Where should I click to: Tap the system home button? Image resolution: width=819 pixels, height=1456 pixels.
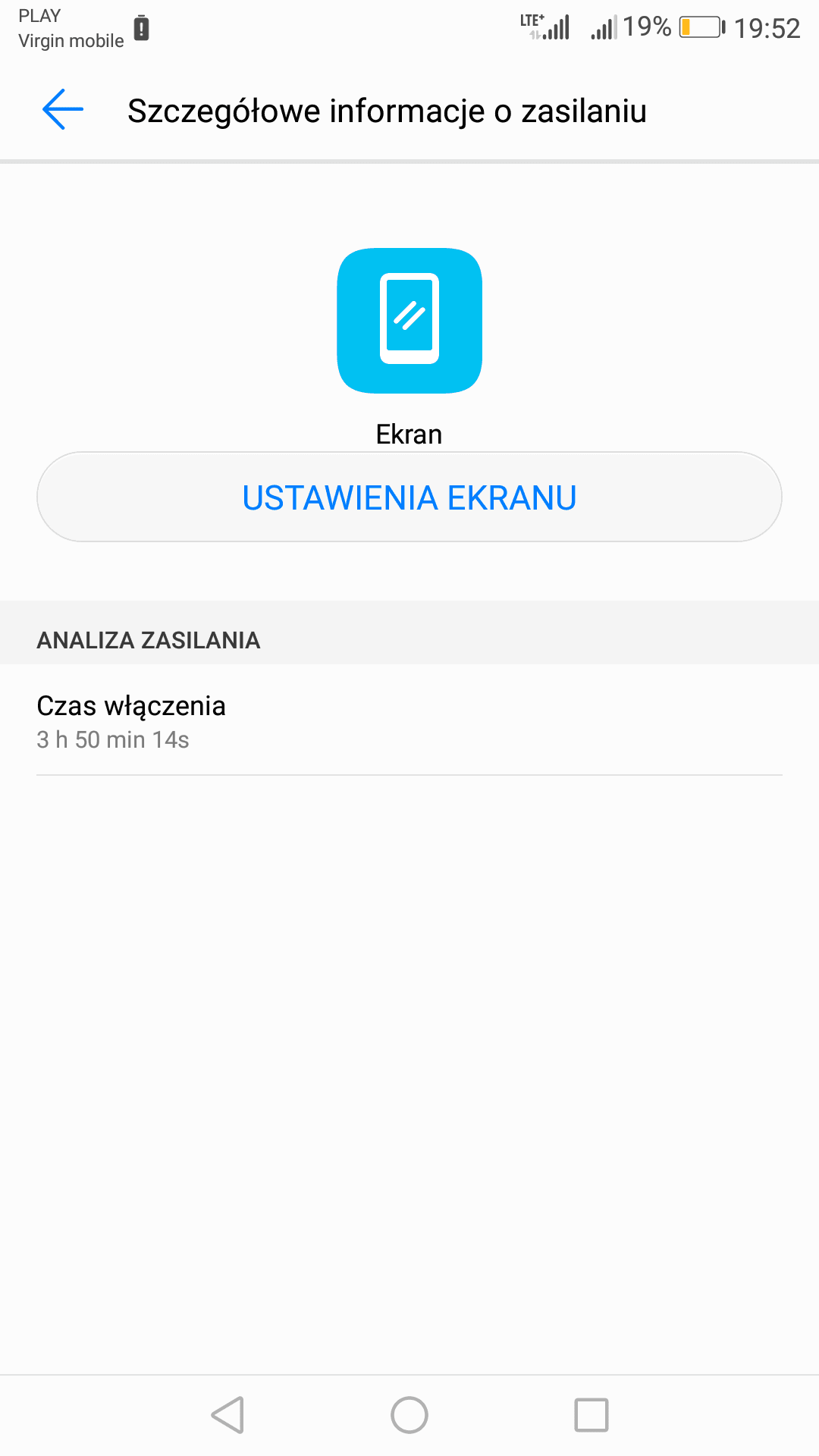(x=409, y=1415)
